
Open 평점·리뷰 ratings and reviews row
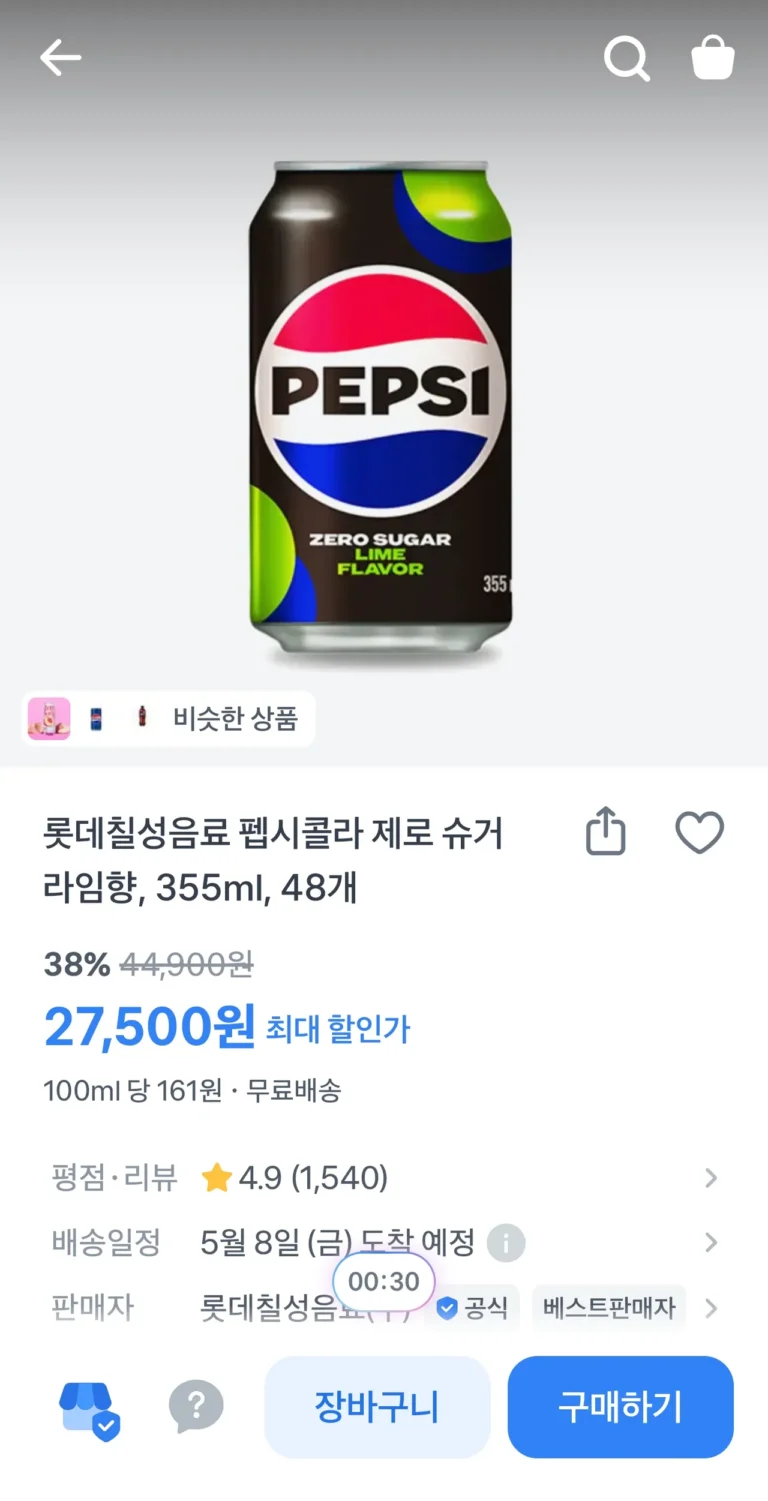pos(384,1178)
